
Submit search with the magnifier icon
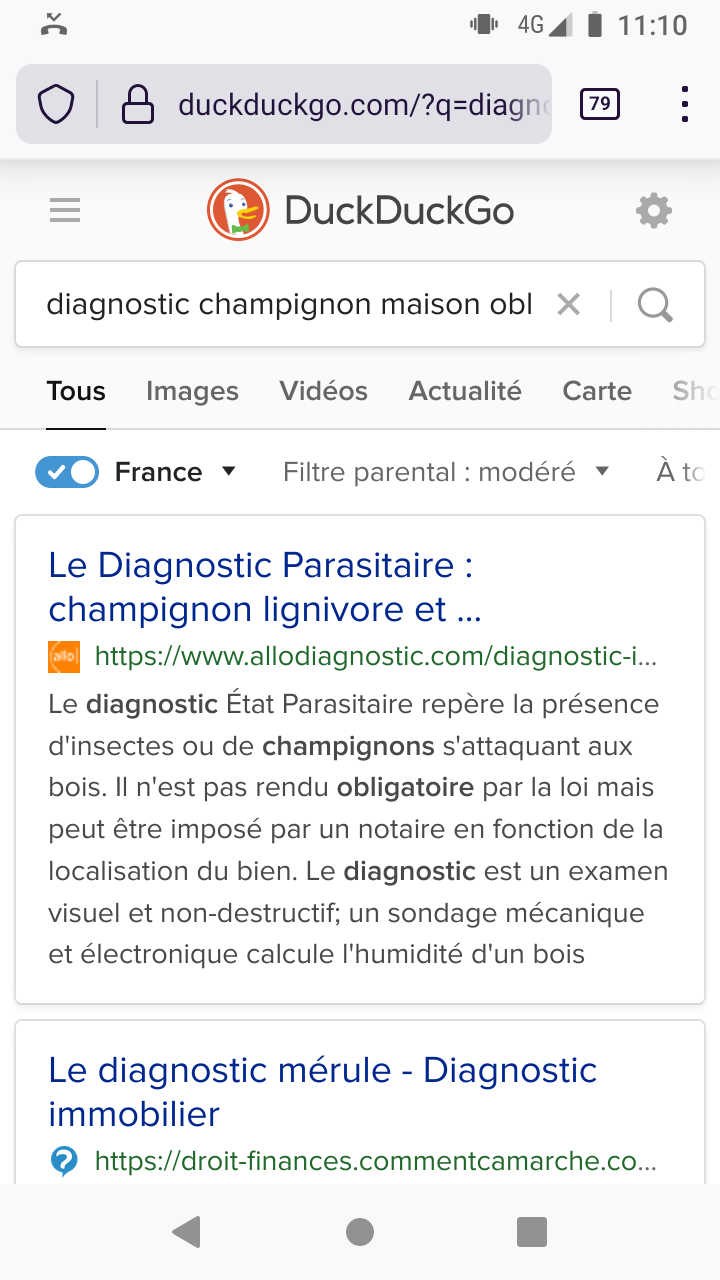(x=655, y=304)
